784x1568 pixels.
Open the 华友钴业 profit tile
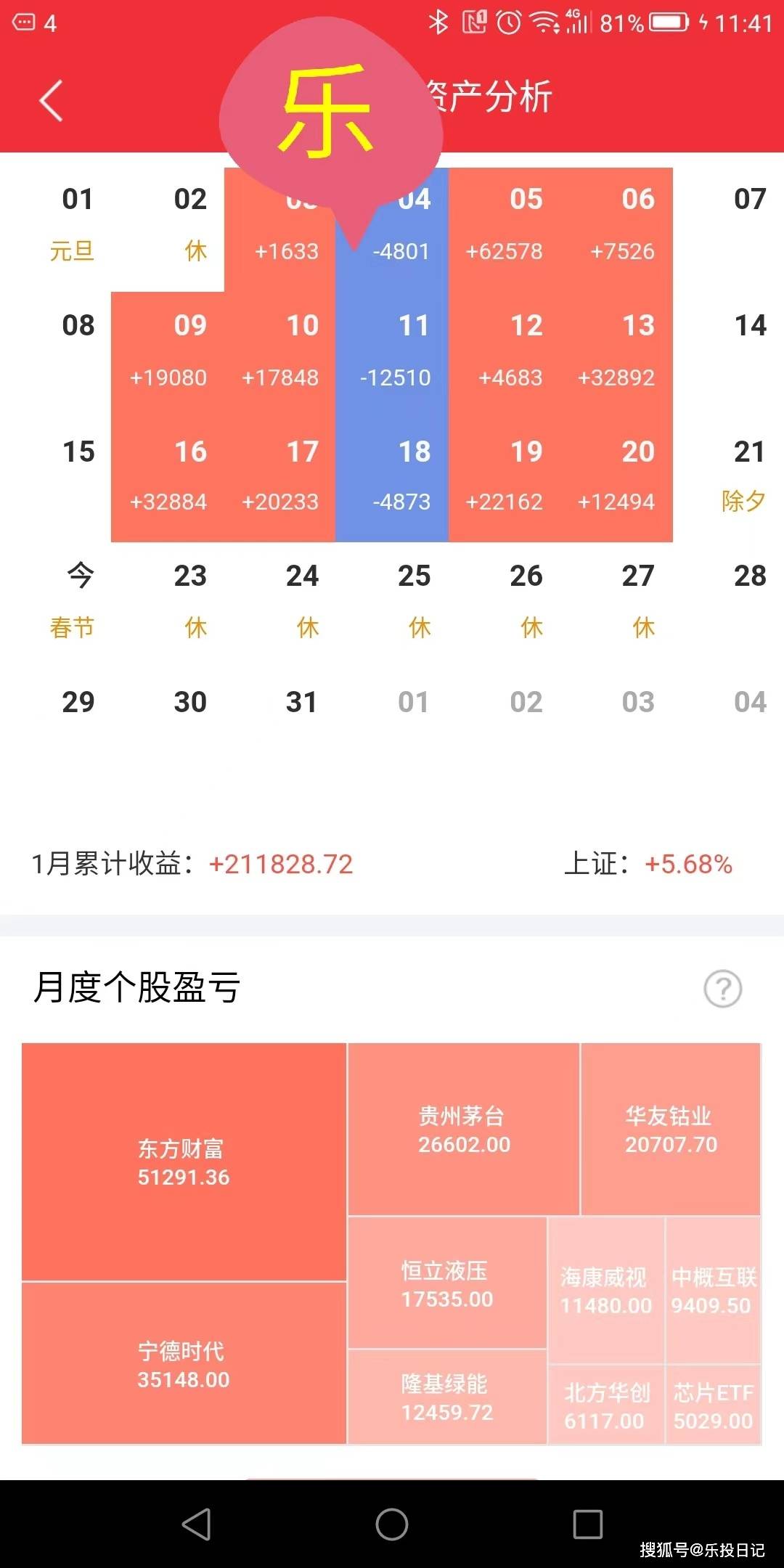click(671, 1130)
